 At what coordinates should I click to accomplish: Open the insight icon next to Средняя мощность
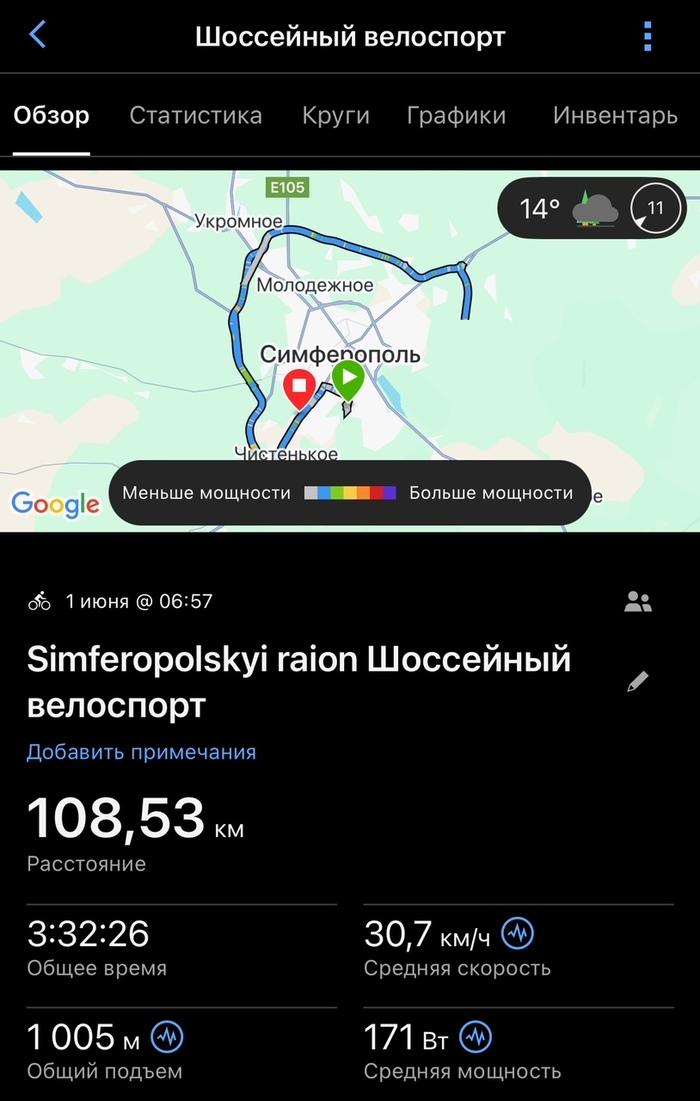point(477,1037)
